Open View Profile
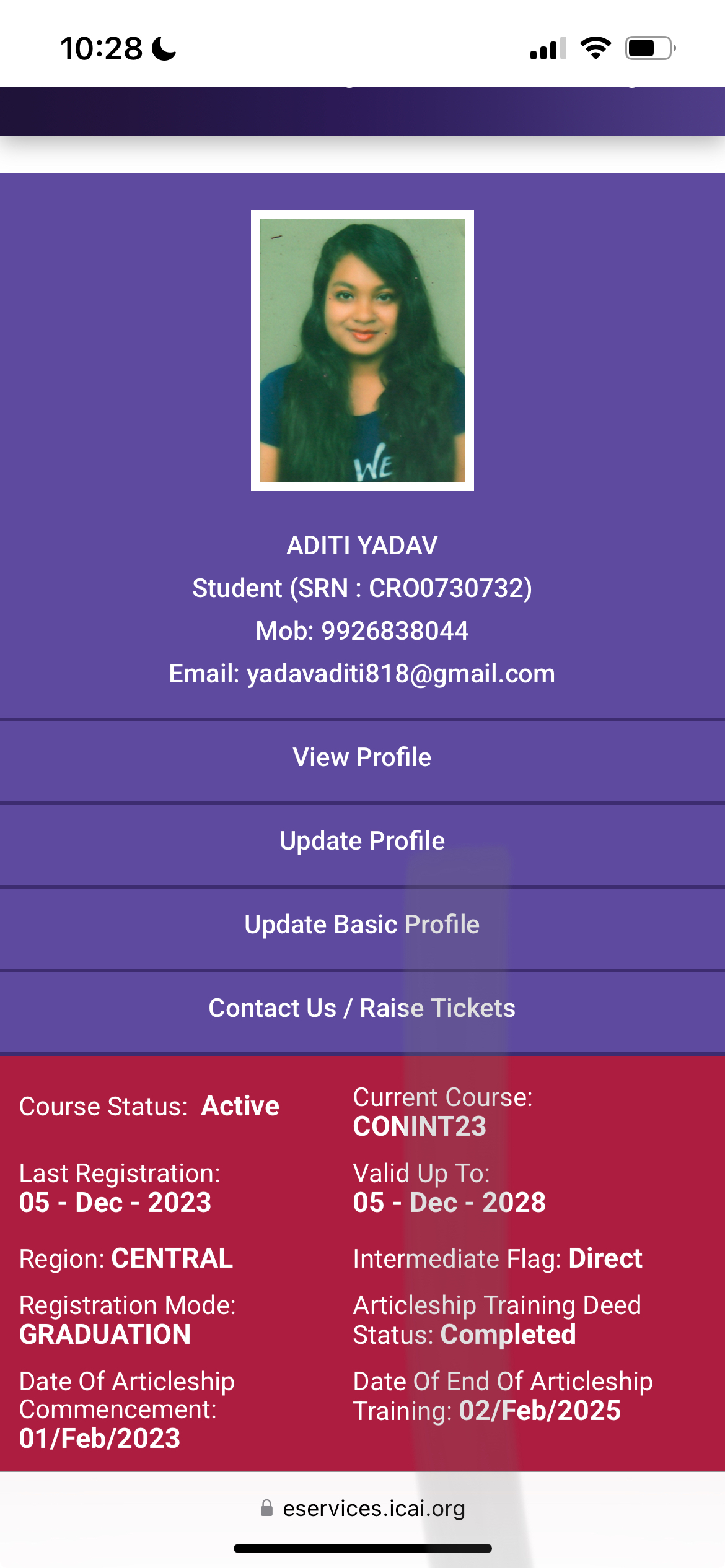Viewport: 725px width, 1568px height. tap(362, 757)
